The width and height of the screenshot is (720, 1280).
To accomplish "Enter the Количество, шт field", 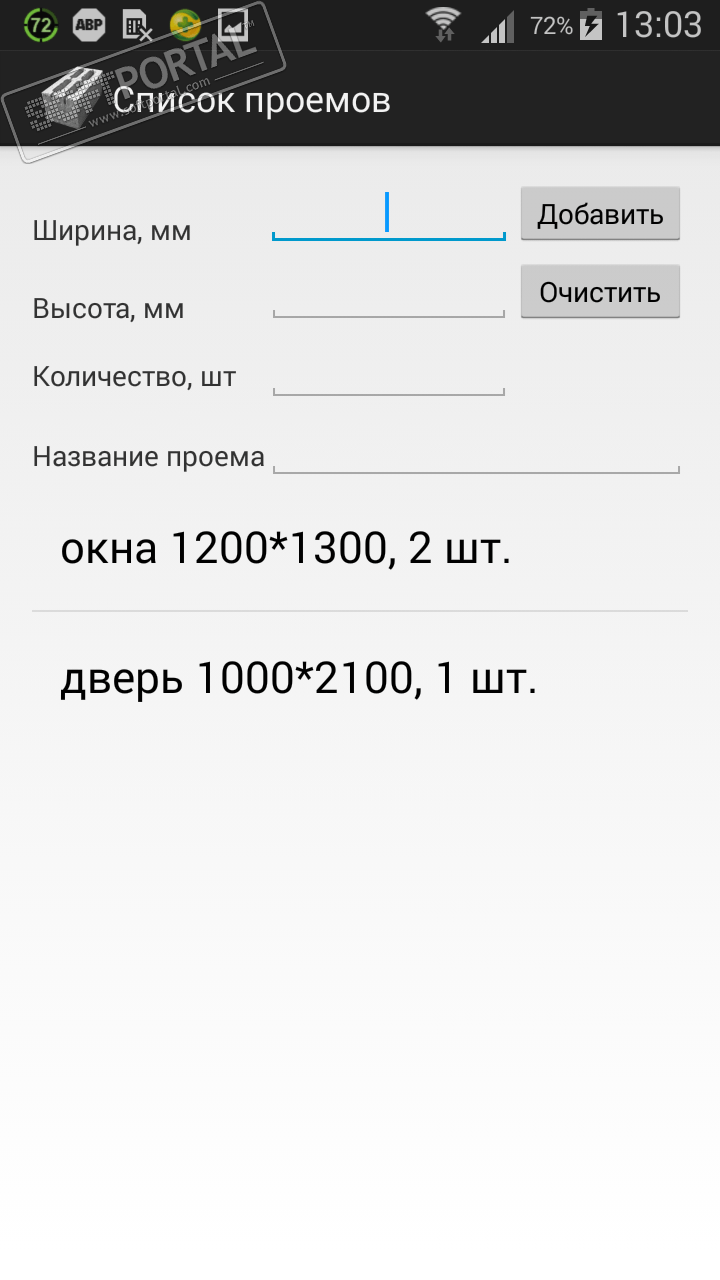I will [388, 376].
